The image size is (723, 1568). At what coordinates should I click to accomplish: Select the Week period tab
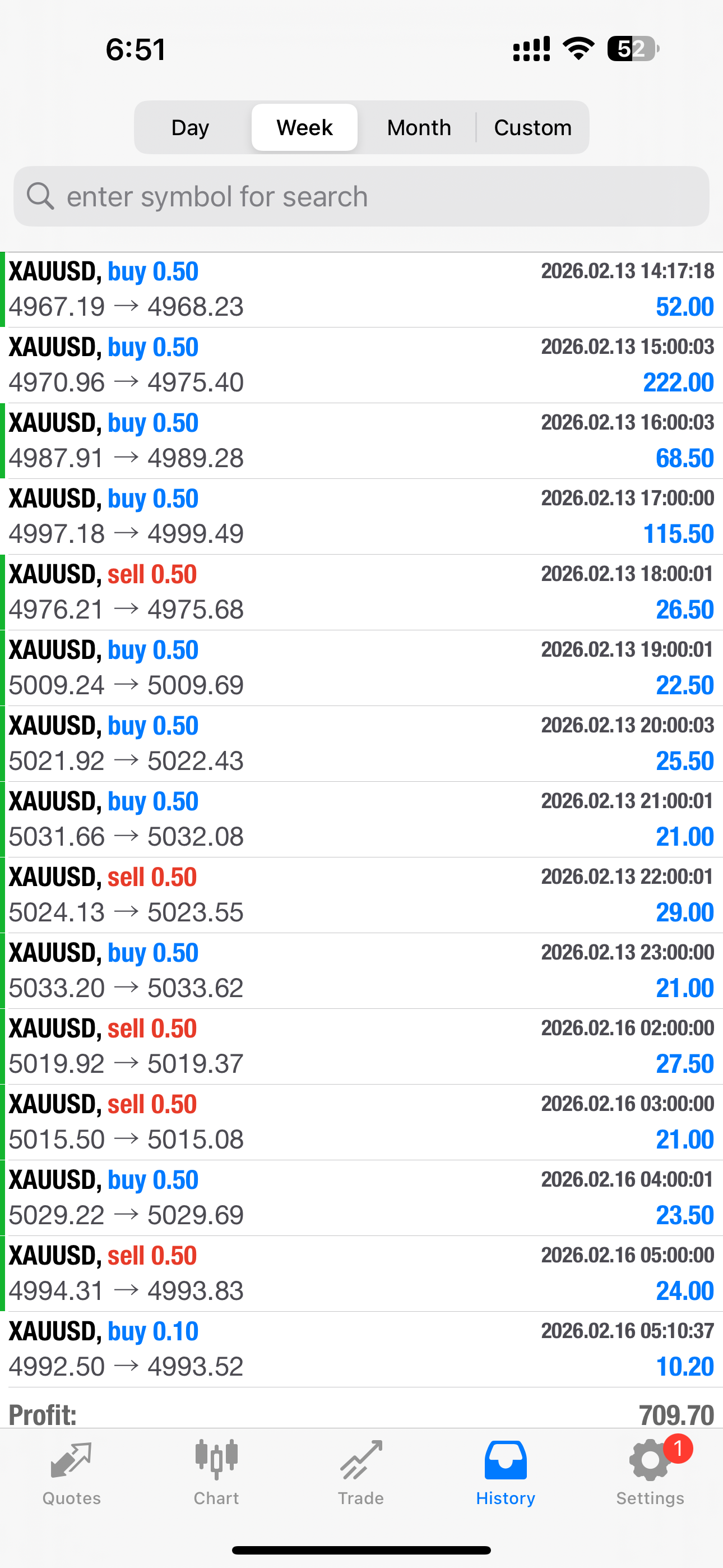304,127
